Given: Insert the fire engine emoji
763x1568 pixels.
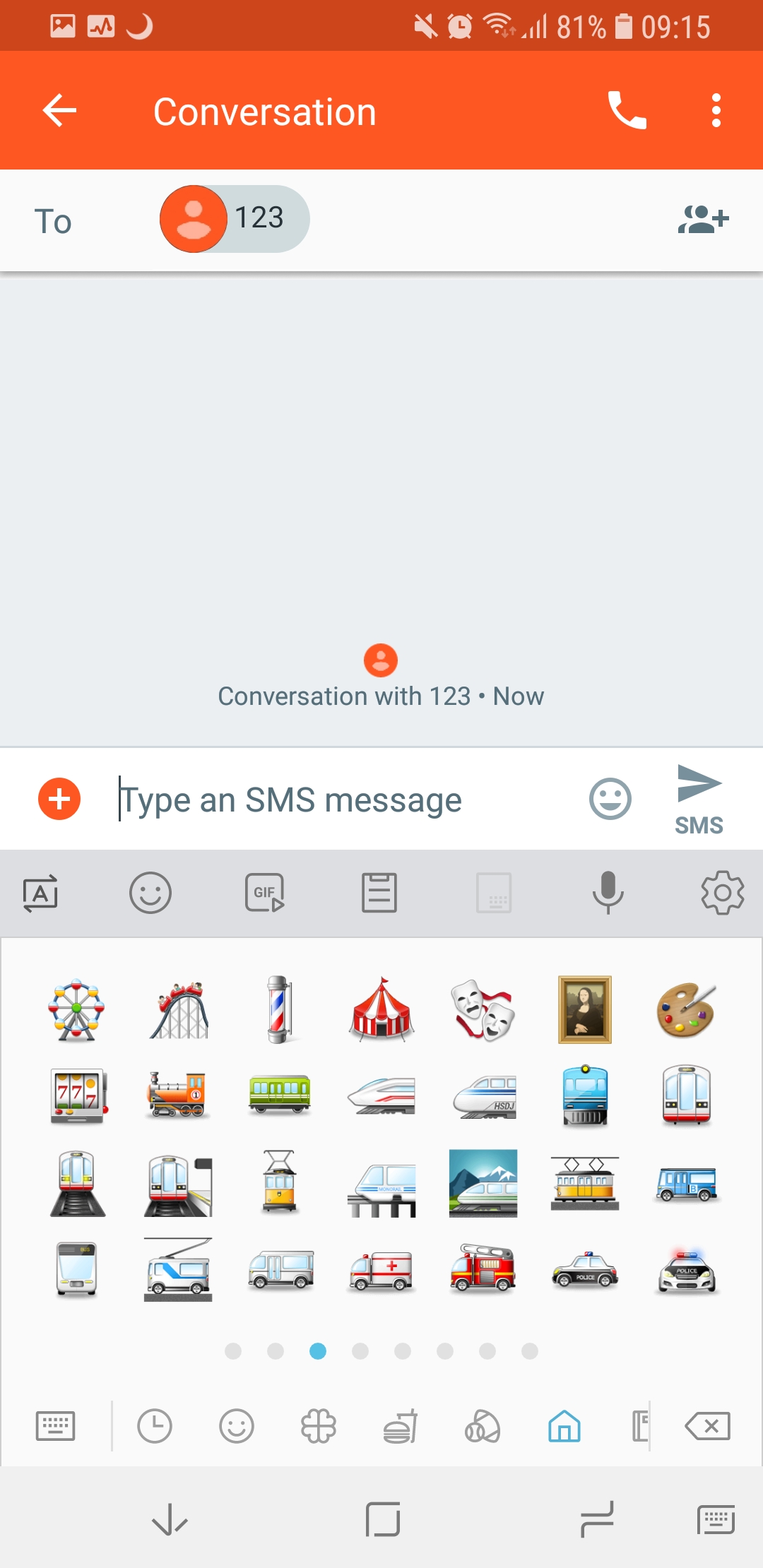Looking at the screenshot, I should pos(483,1269).
